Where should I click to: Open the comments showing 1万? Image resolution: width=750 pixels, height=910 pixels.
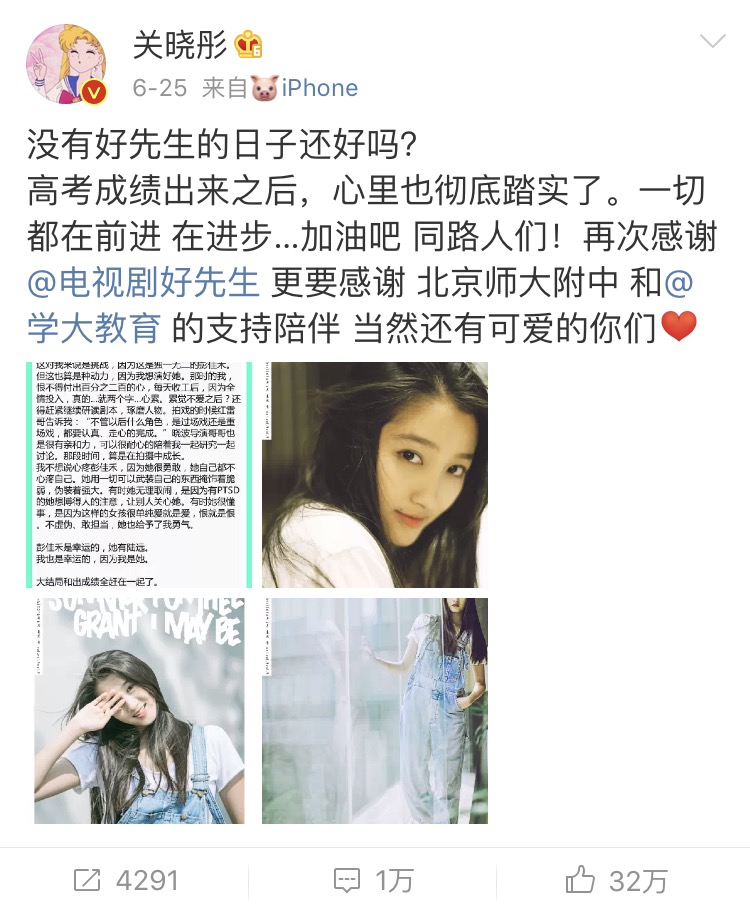click(x=374, y=880)
